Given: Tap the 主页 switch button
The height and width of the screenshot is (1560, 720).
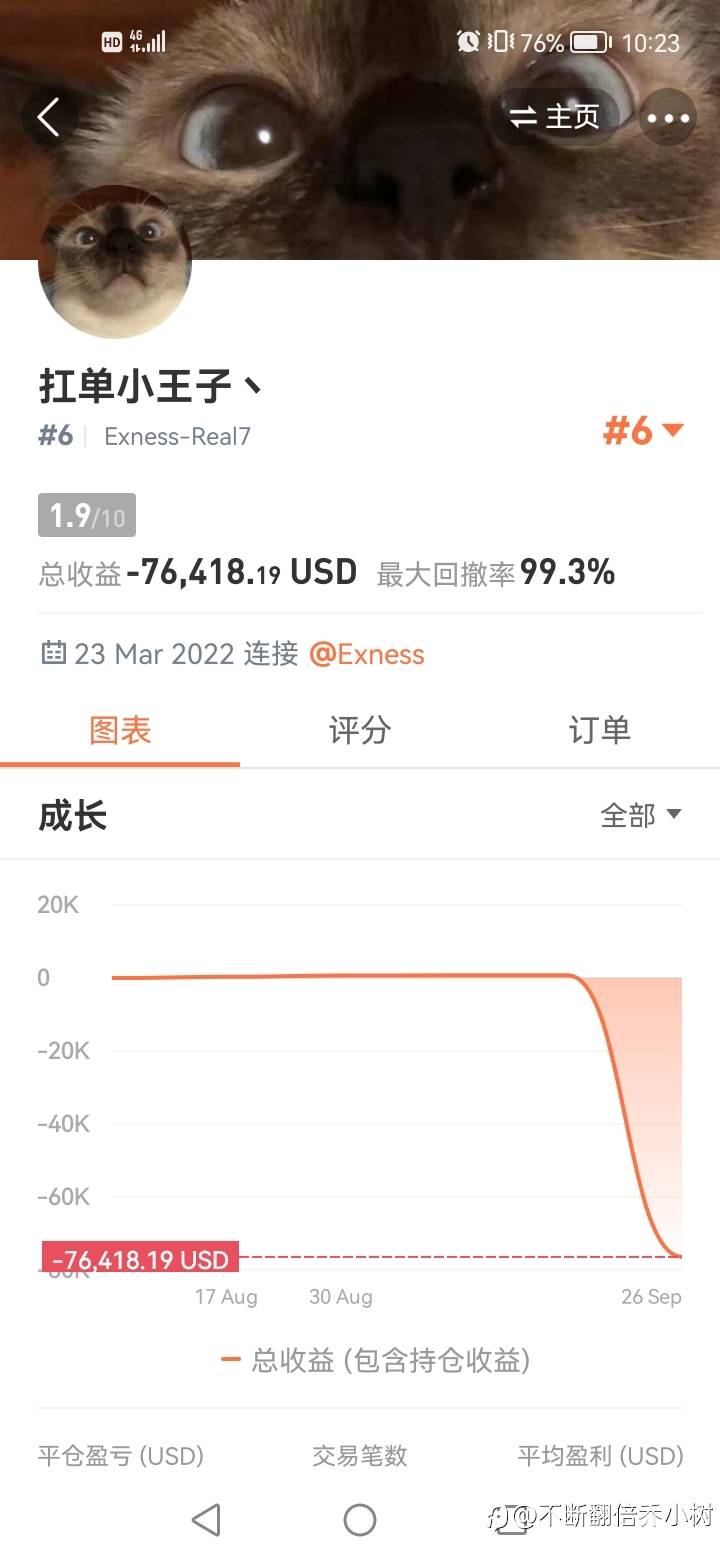Looking at the screenshot, I should pos(554,117).
